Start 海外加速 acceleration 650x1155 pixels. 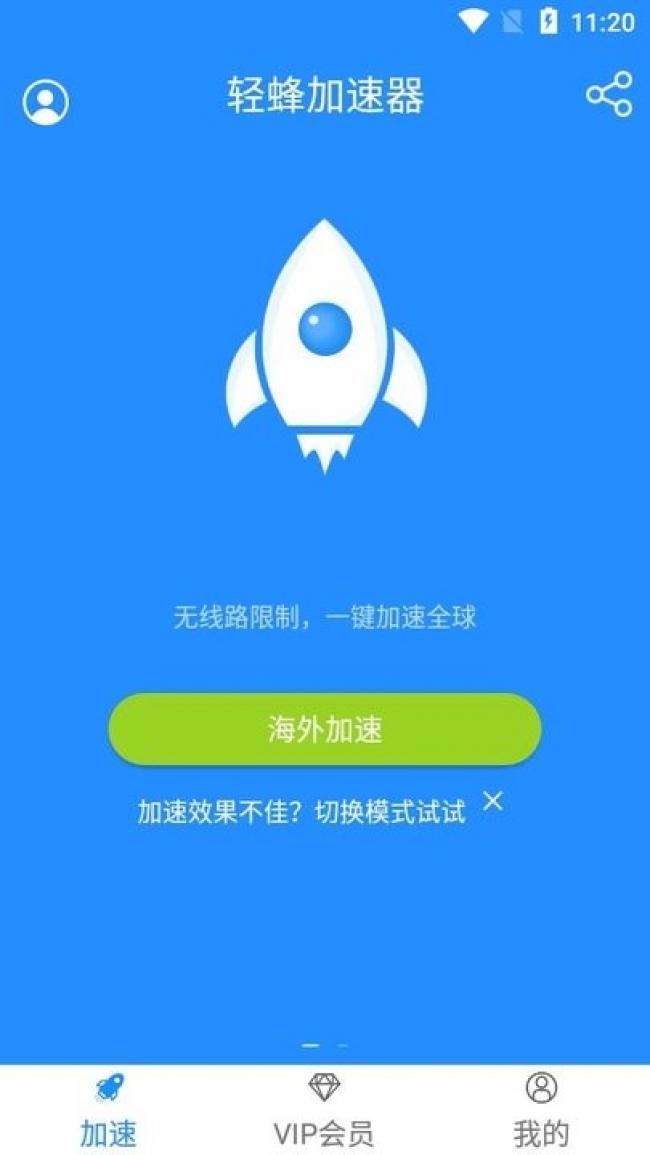pos(325,729)
